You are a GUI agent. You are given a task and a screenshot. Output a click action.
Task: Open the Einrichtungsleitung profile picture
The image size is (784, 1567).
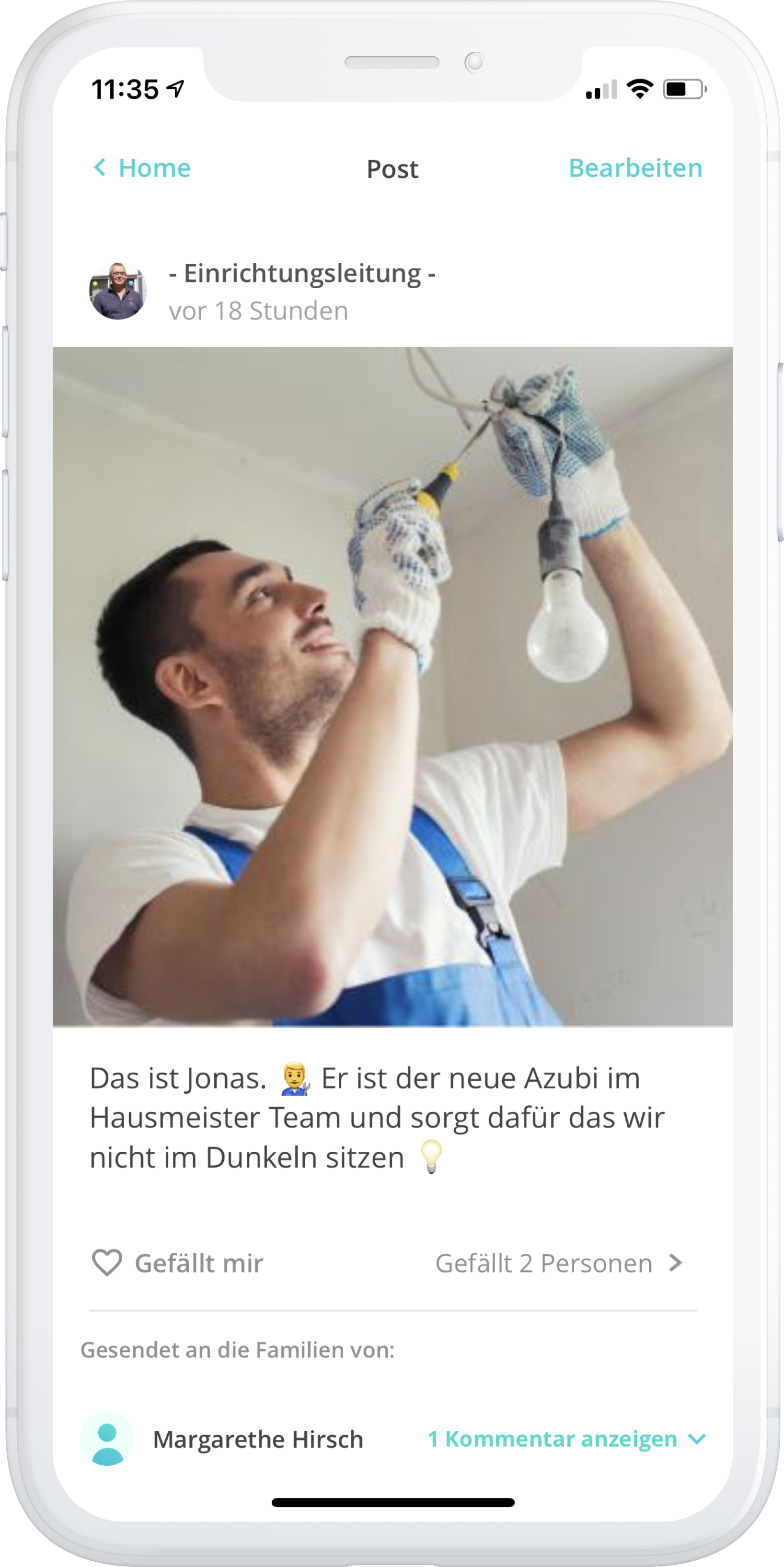[x=118, y=291]
